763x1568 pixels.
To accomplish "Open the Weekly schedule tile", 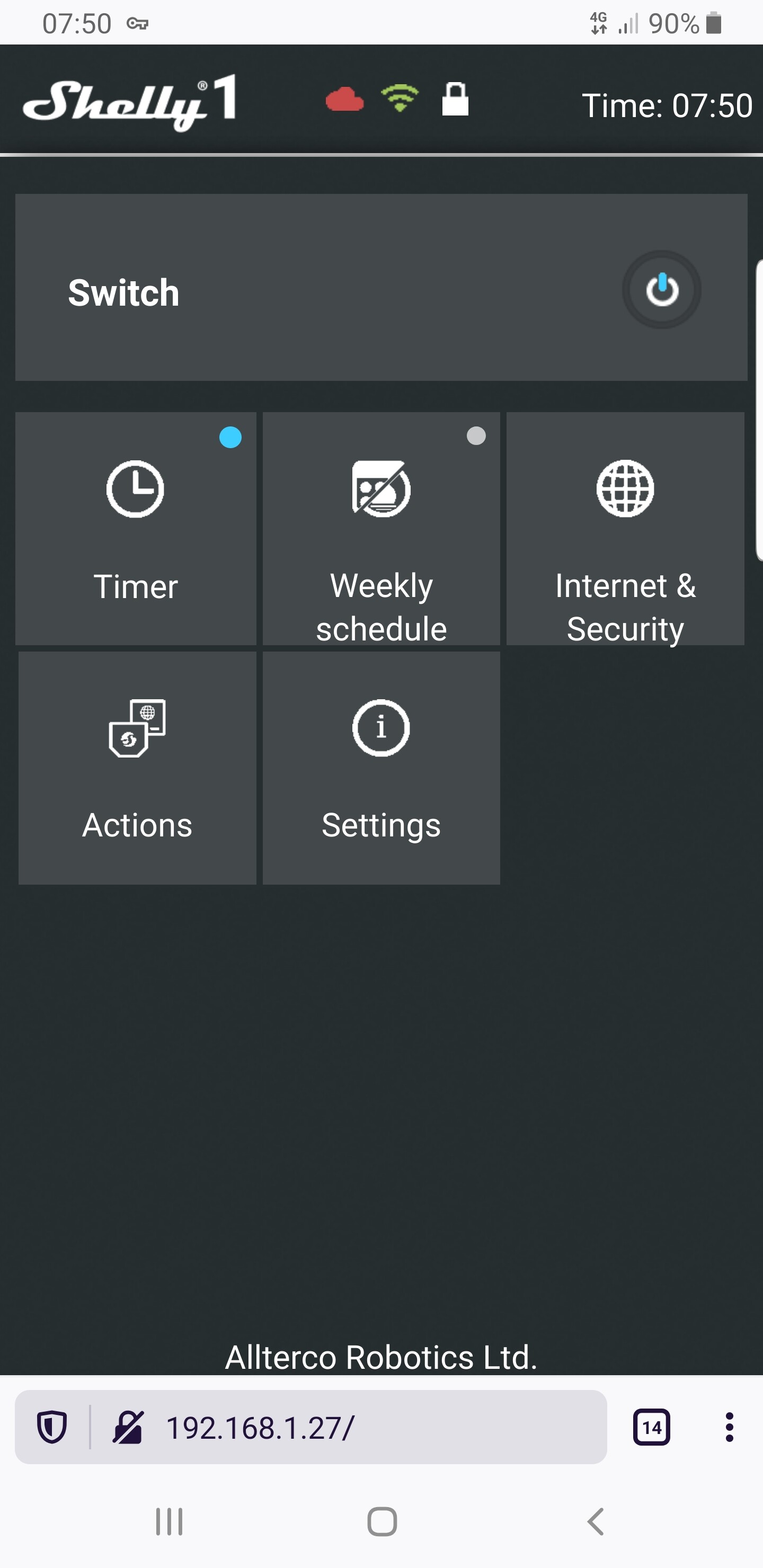I will point(381,528).
